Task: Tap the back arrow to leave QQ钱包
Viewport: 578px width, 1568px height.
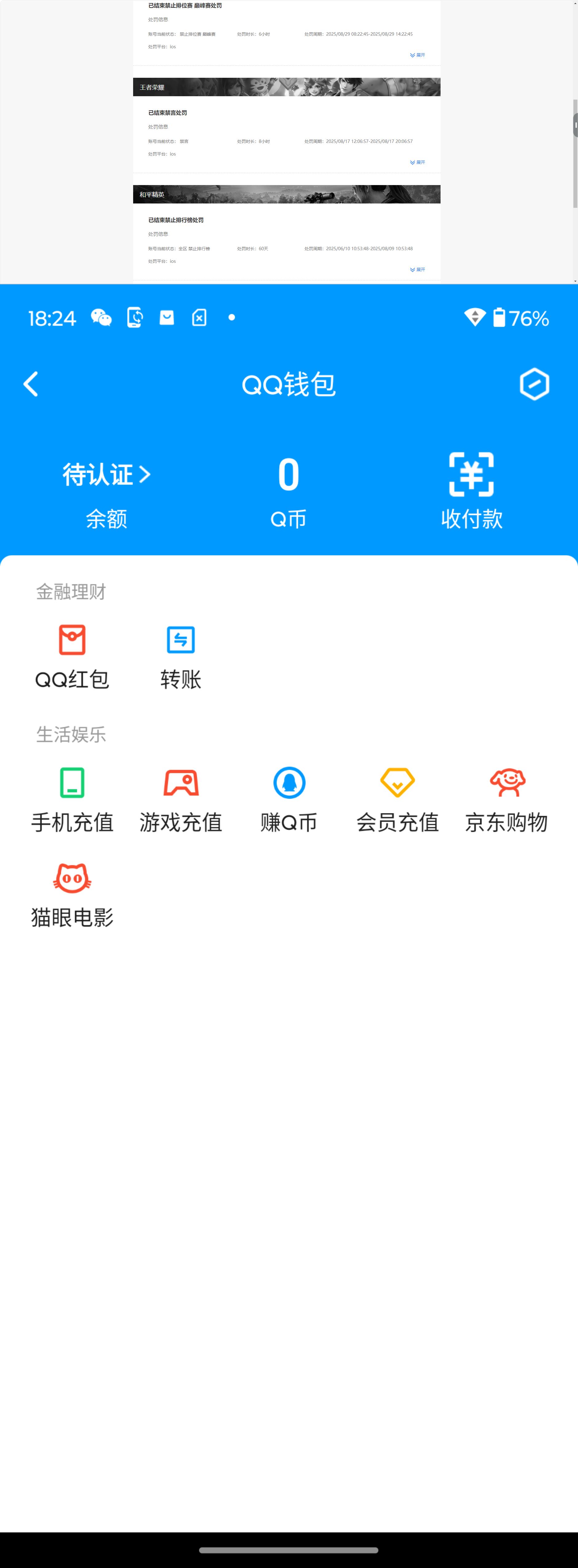Action: [30, 384]
